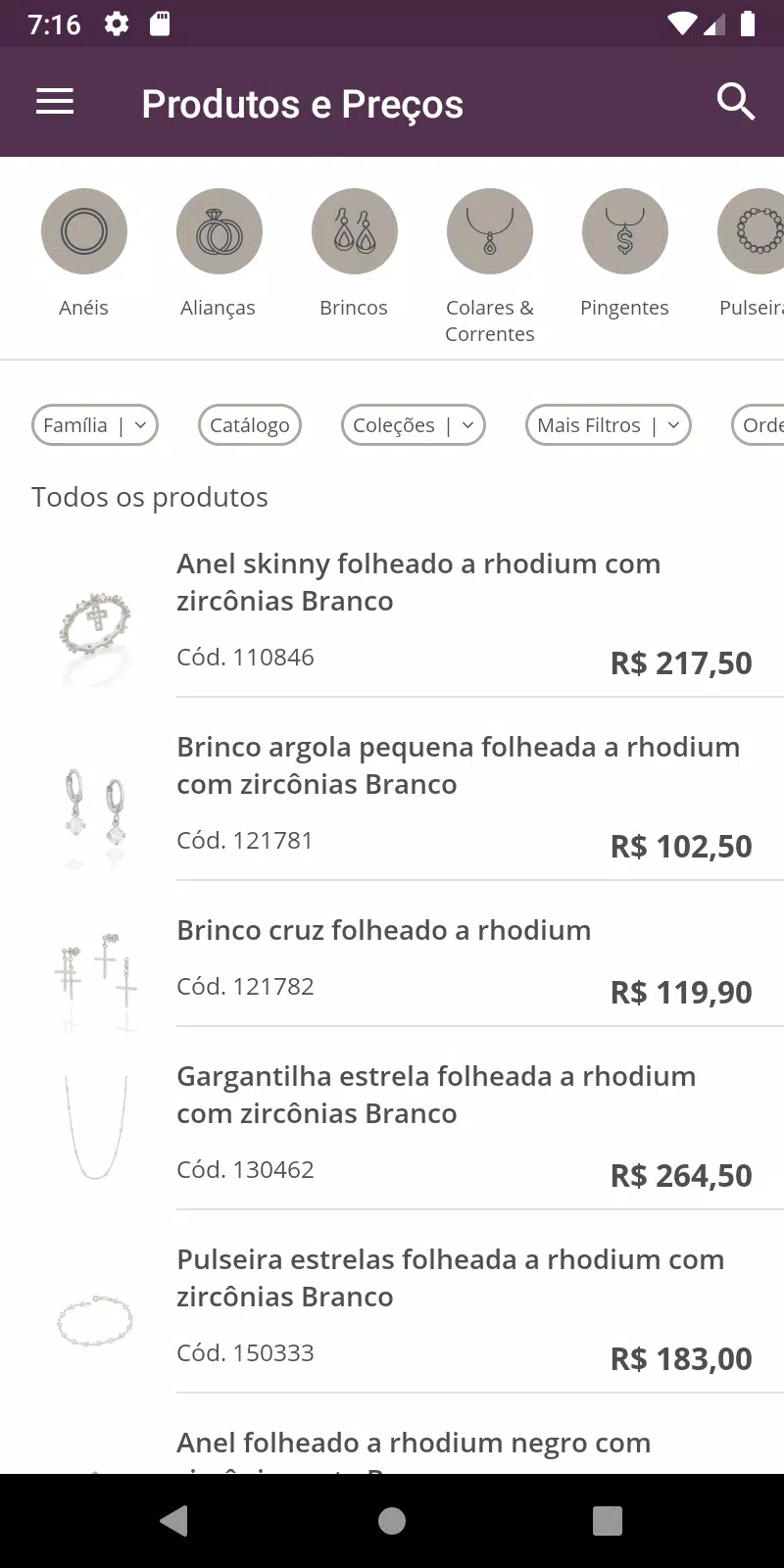
Task: Open Brinco argola pequena product
Action: tap(392, 802)
